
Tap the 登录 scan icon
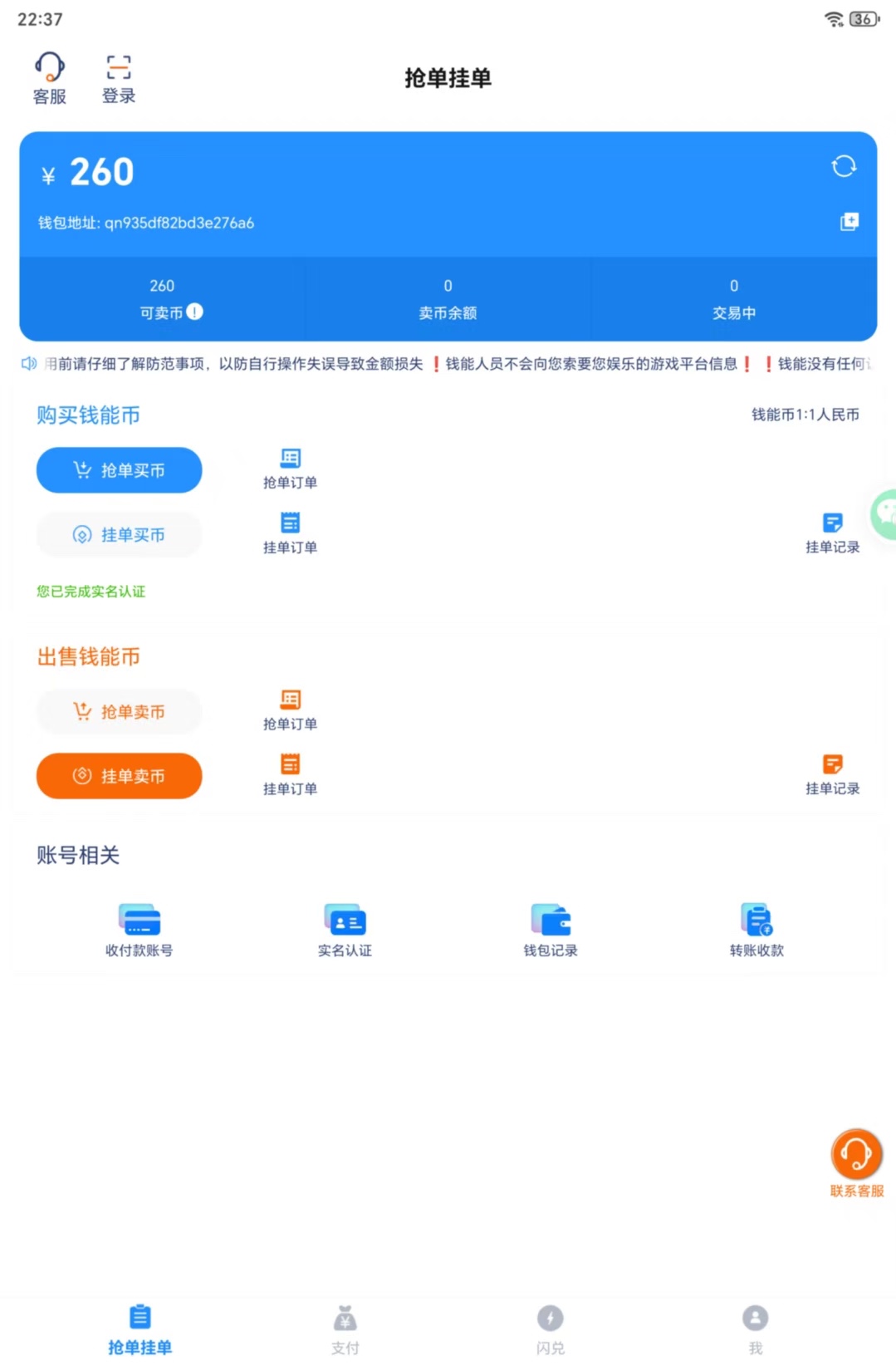(x=118, y=77)
